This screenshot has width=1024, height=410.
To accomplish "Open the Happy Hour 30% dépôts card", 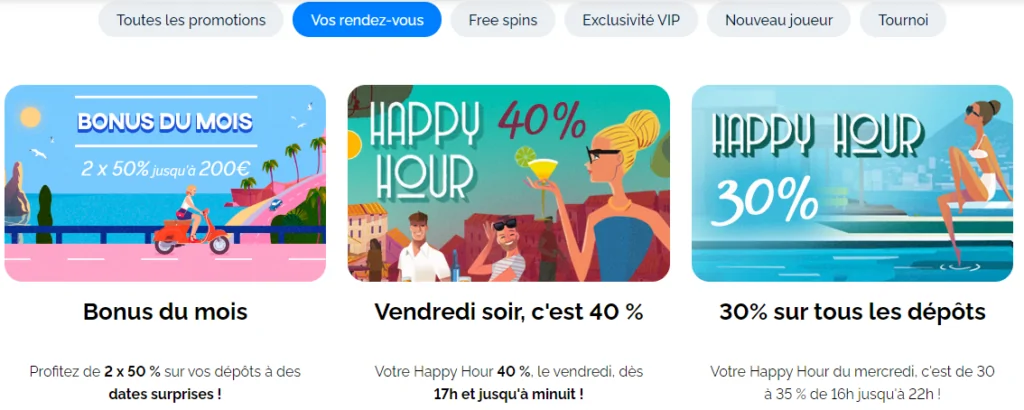I will pos(852,183).
